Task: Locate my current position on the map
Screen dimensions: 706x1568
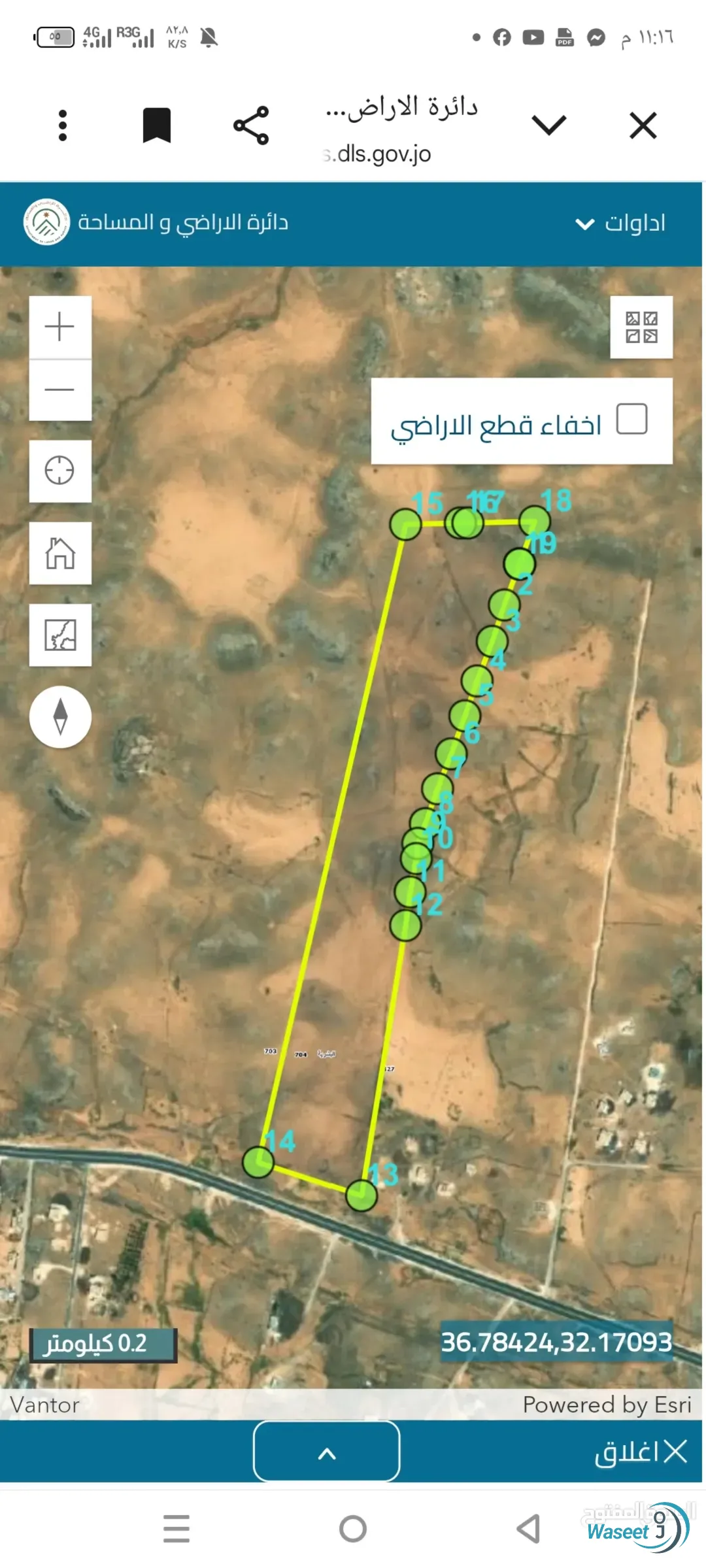Action: (60, 471)
